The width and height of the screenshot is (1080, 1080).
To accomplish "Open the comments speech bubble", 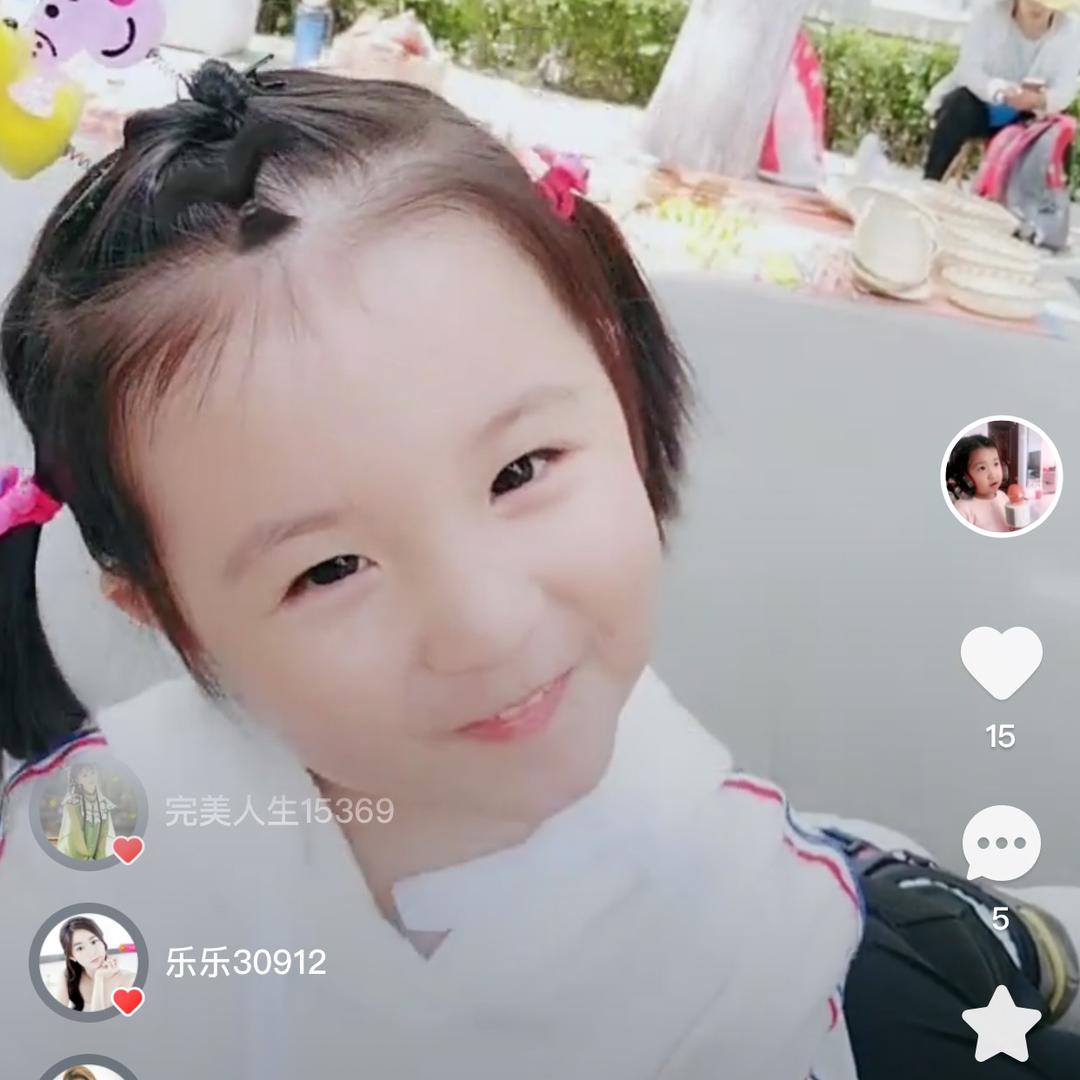I will [x=1001, y=843].
